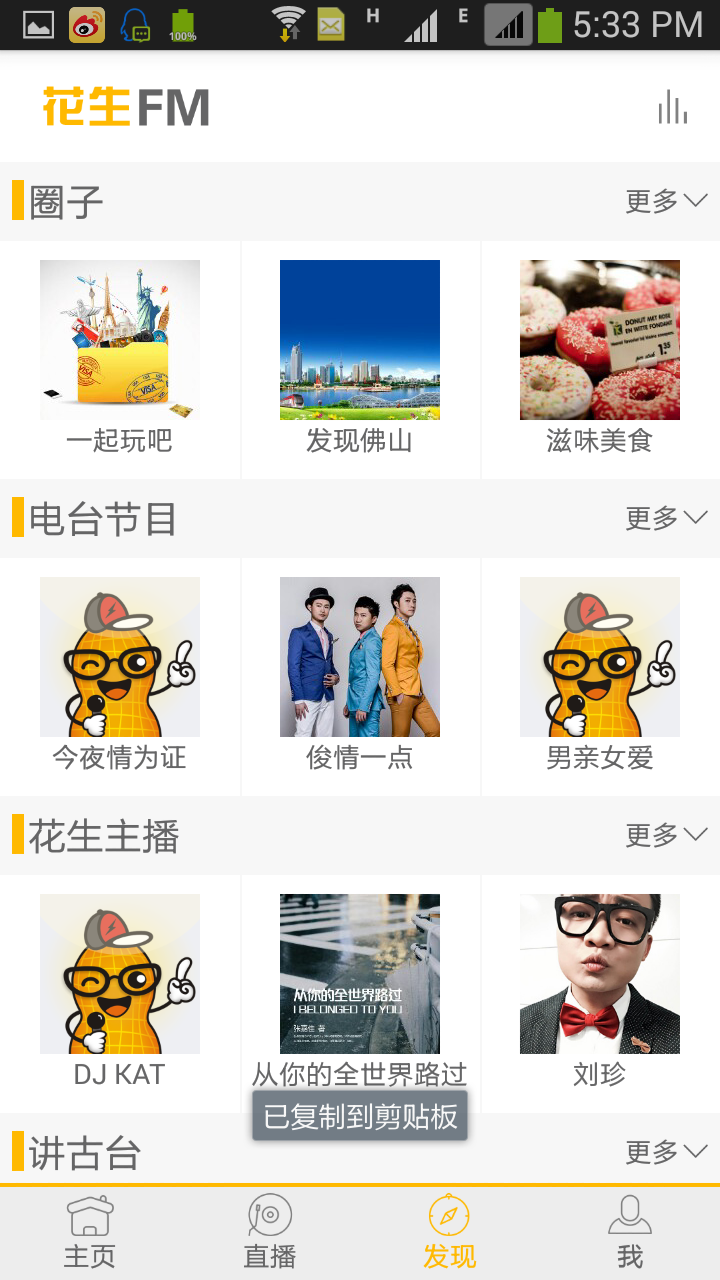The width and height of the screenshot is (720, 1280).
Task: Select the 发现 tab
Action: click(450, 1232)
